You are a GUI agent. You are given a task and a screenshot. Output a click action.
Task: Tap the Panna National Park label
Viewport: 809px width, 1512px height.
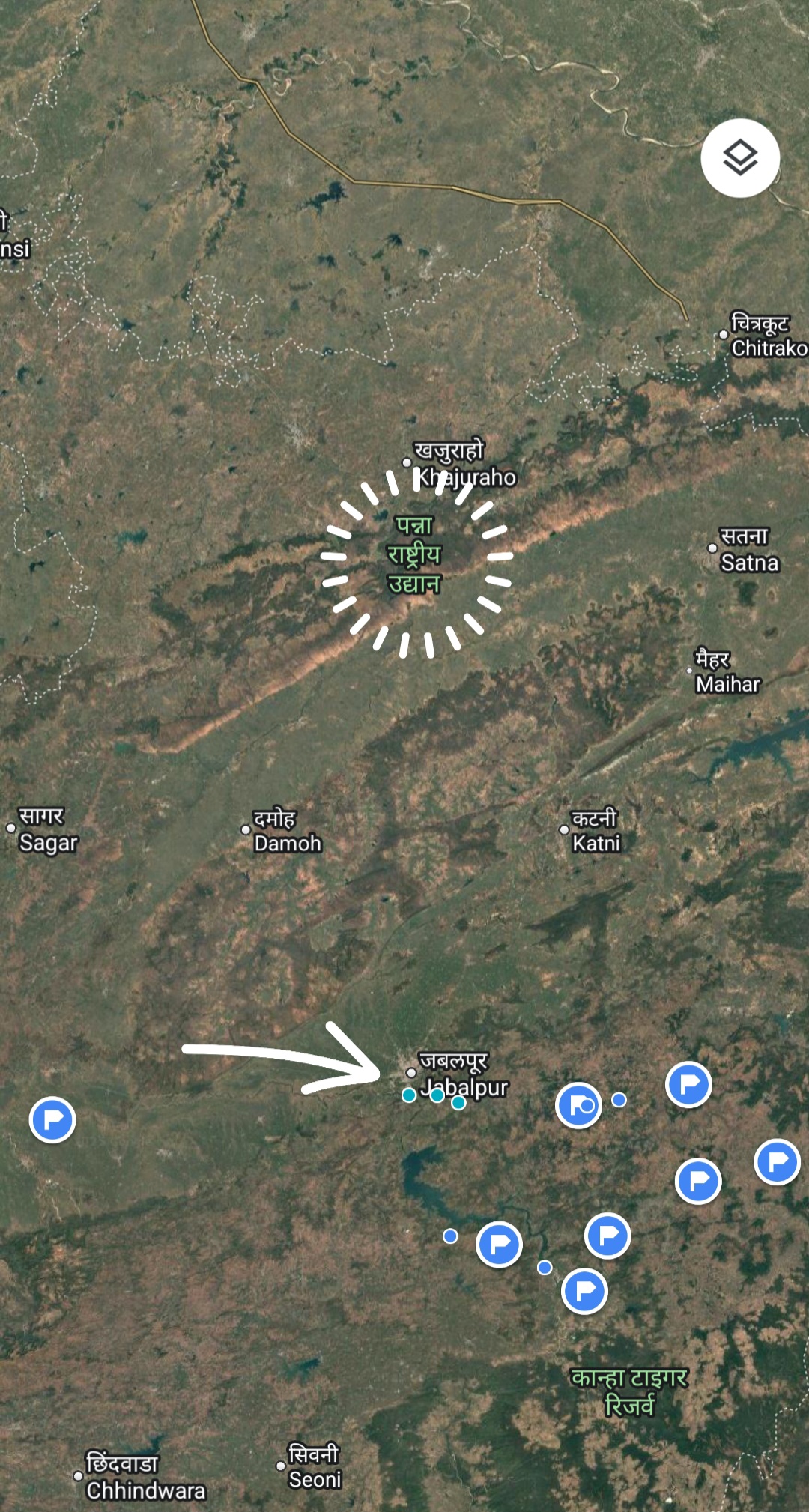(414, 554)
